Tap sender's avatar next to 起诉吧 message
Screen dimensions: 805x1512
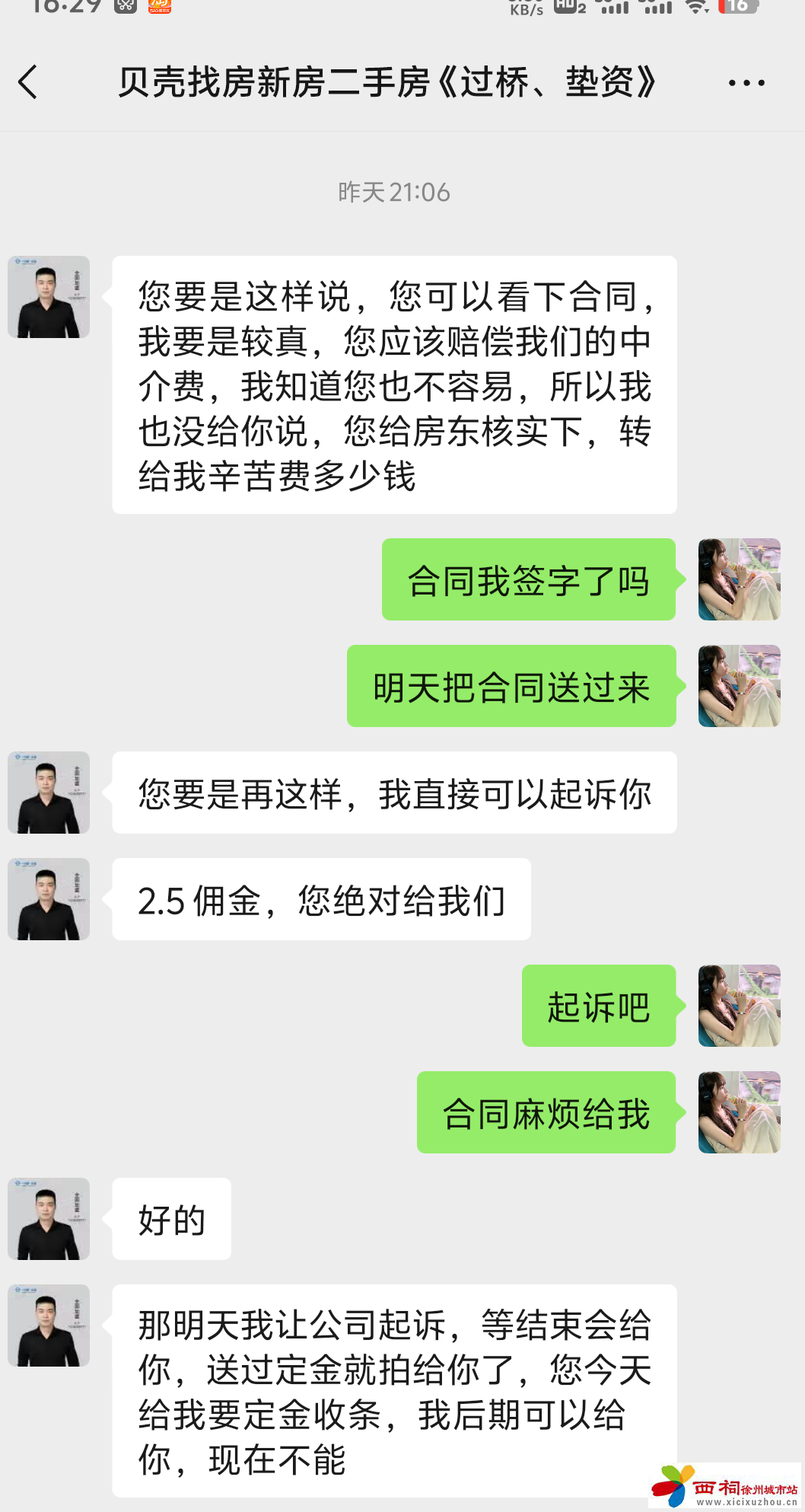pos(739,1005)
